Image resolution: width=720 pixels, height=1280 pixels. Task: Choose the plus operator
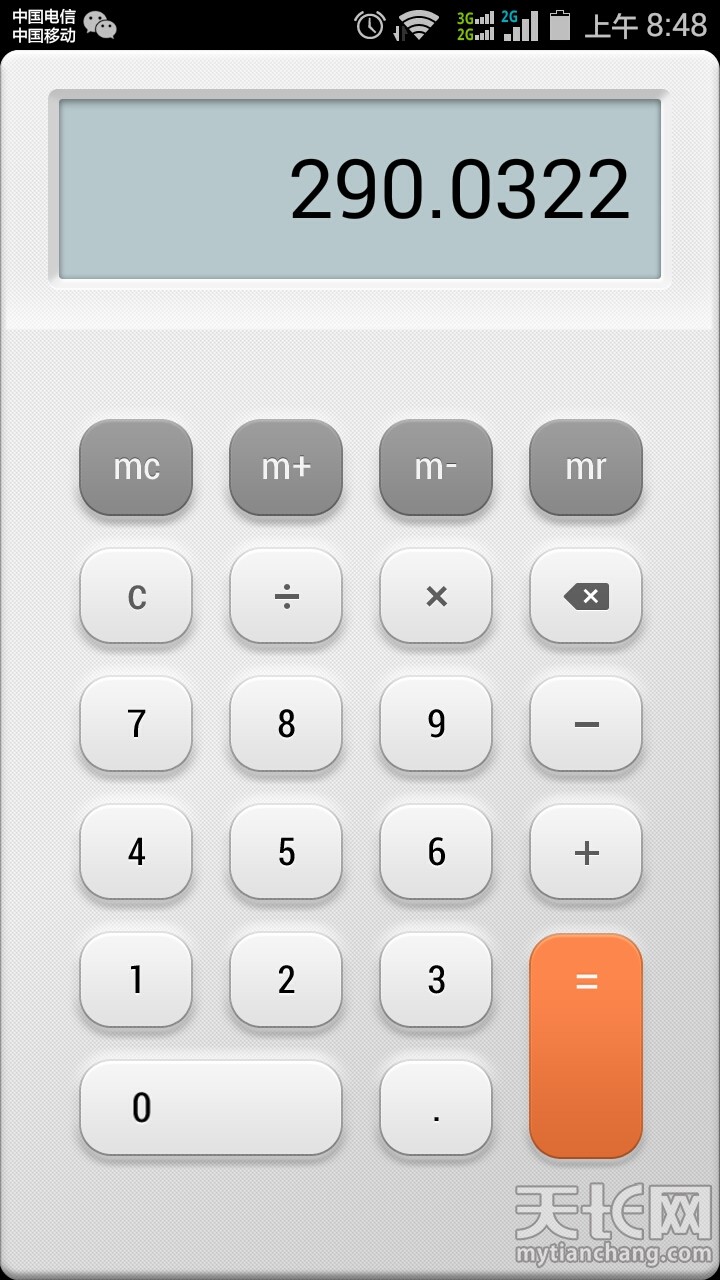pyautogui.click(x=586, y=852)
